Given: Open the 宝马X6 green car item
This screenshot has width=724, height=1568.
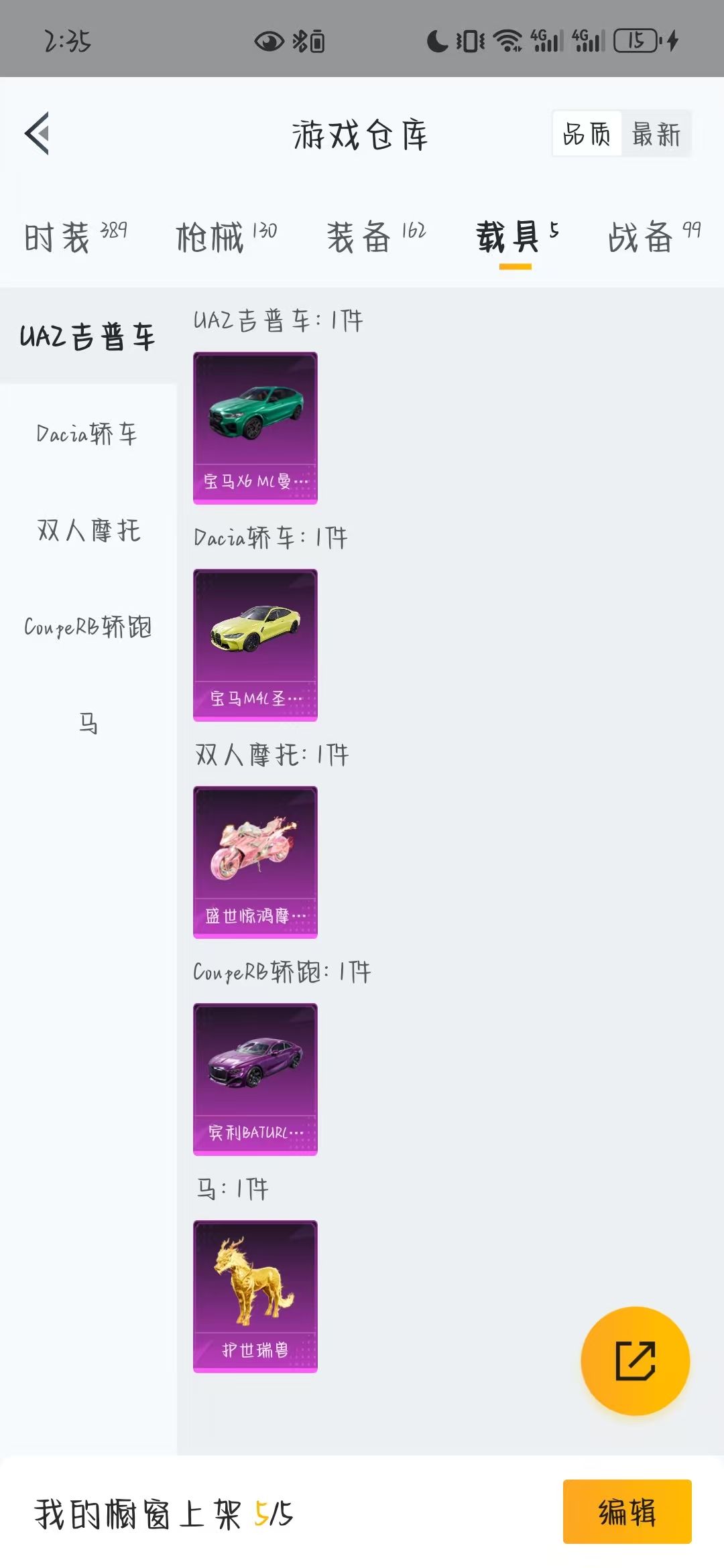Looking at the screenshot, I should tap(255, 428).
